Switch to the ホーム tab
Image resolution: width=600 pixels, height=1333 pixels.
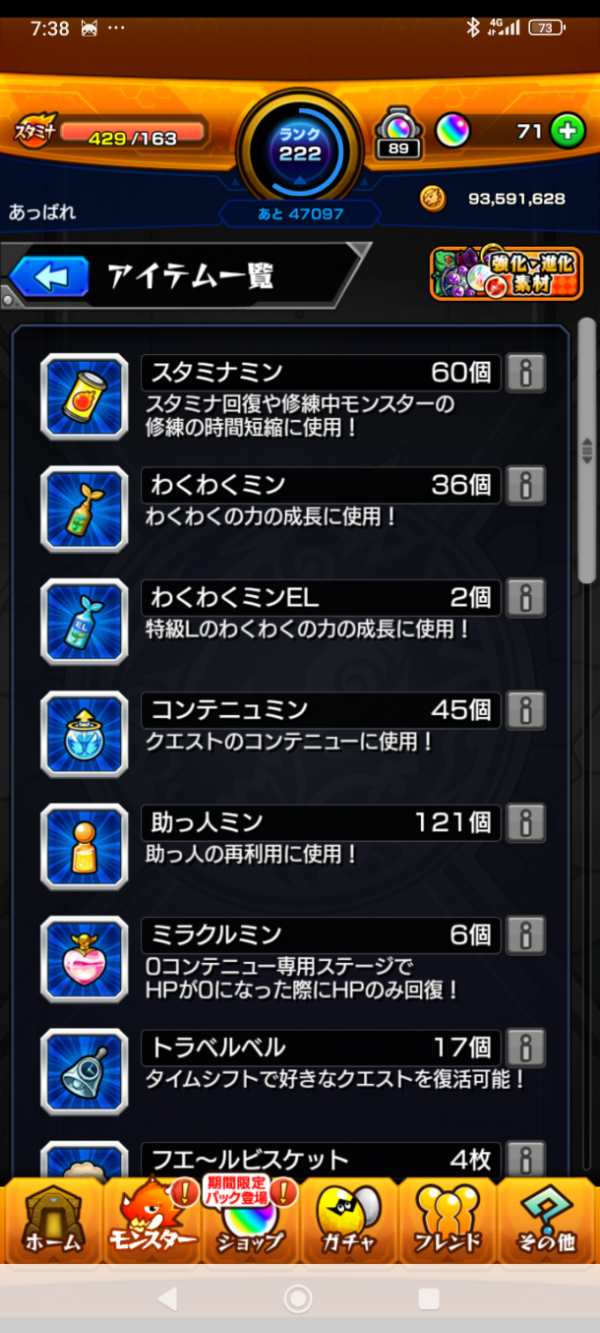pos(52,1221)
